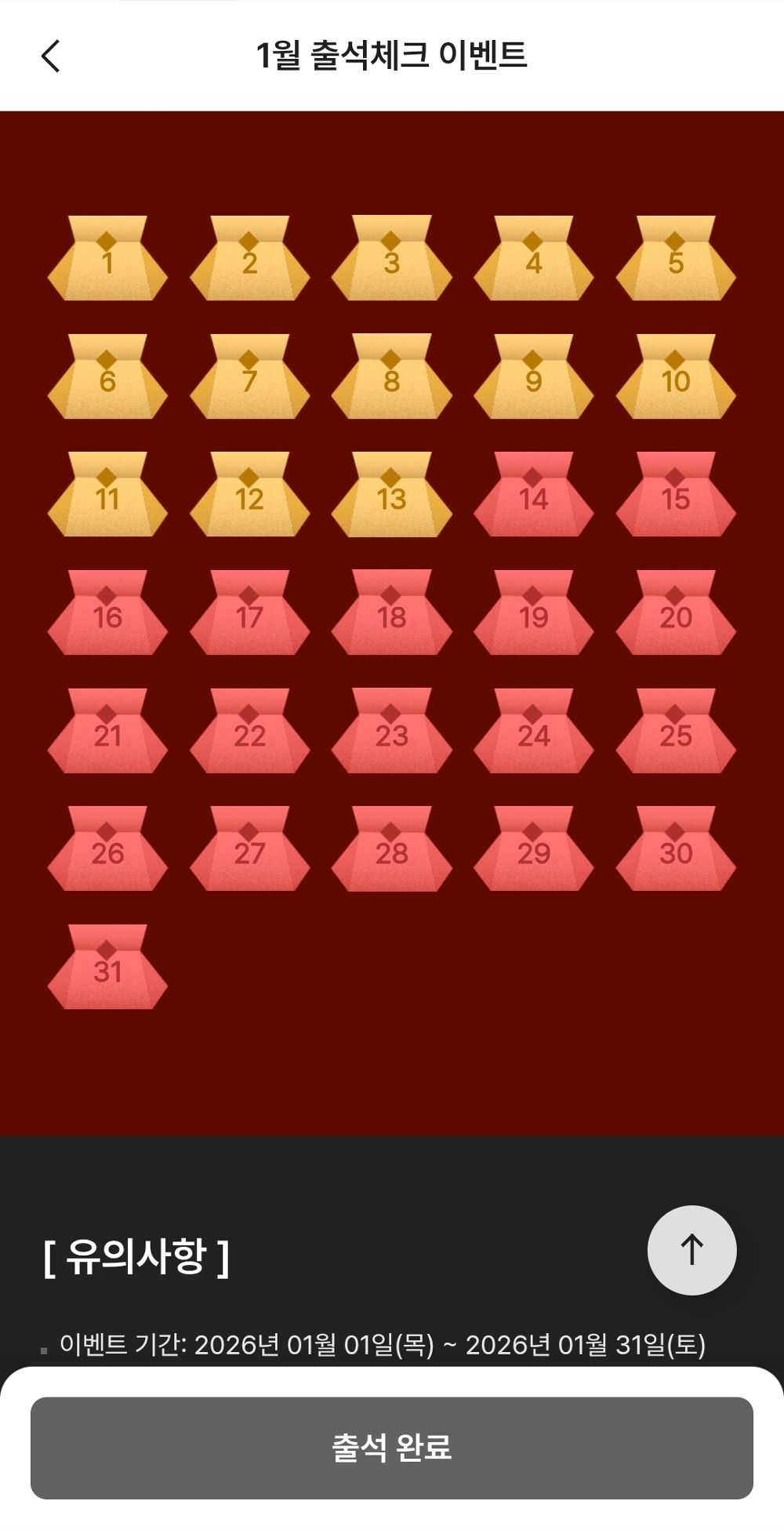Select the gold pouch for day 10
Image resolution: width=784 pixels, height=1530 pixels.
coord(675,378)
